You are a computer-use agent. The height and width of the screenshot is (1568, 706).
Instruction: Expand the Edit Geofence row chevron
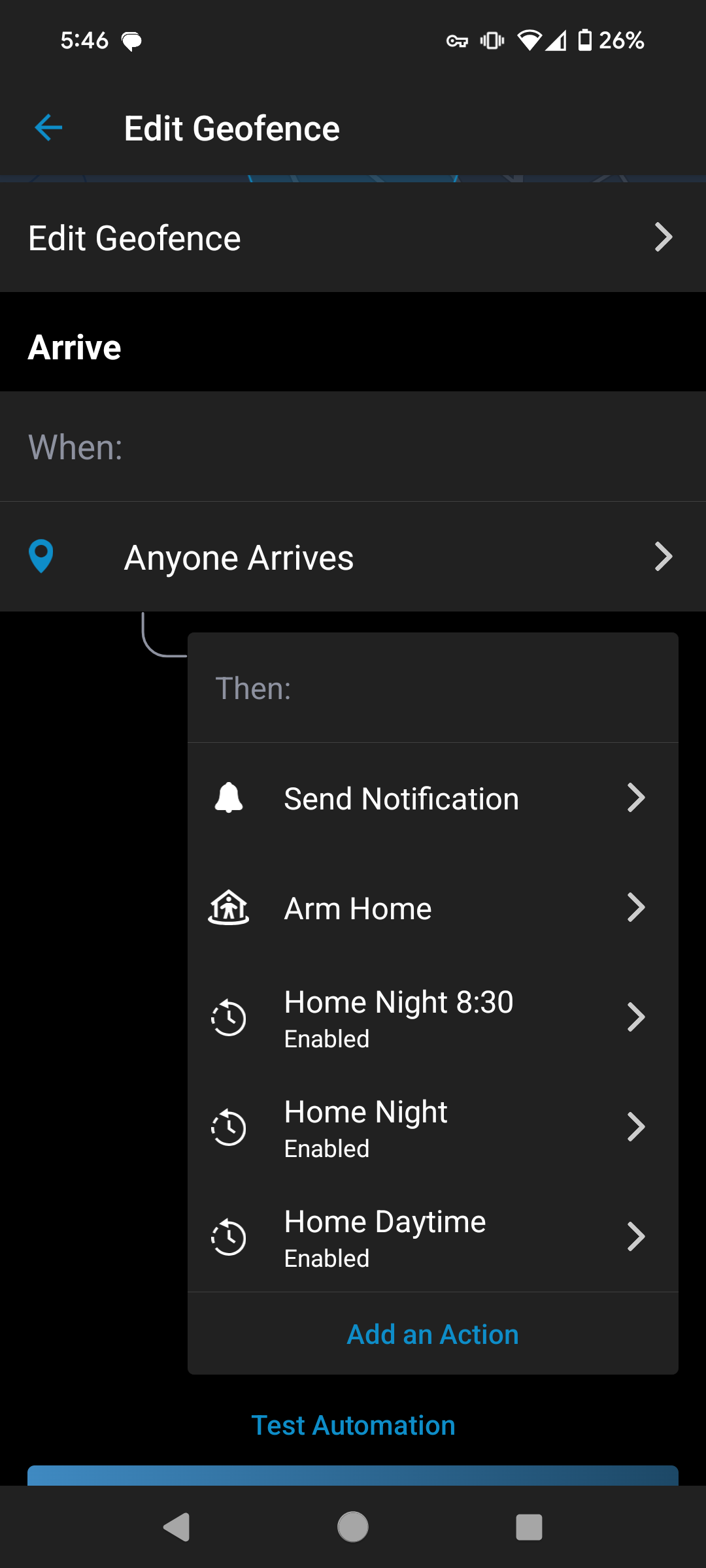pyautogui.click(x=664, y=237)
